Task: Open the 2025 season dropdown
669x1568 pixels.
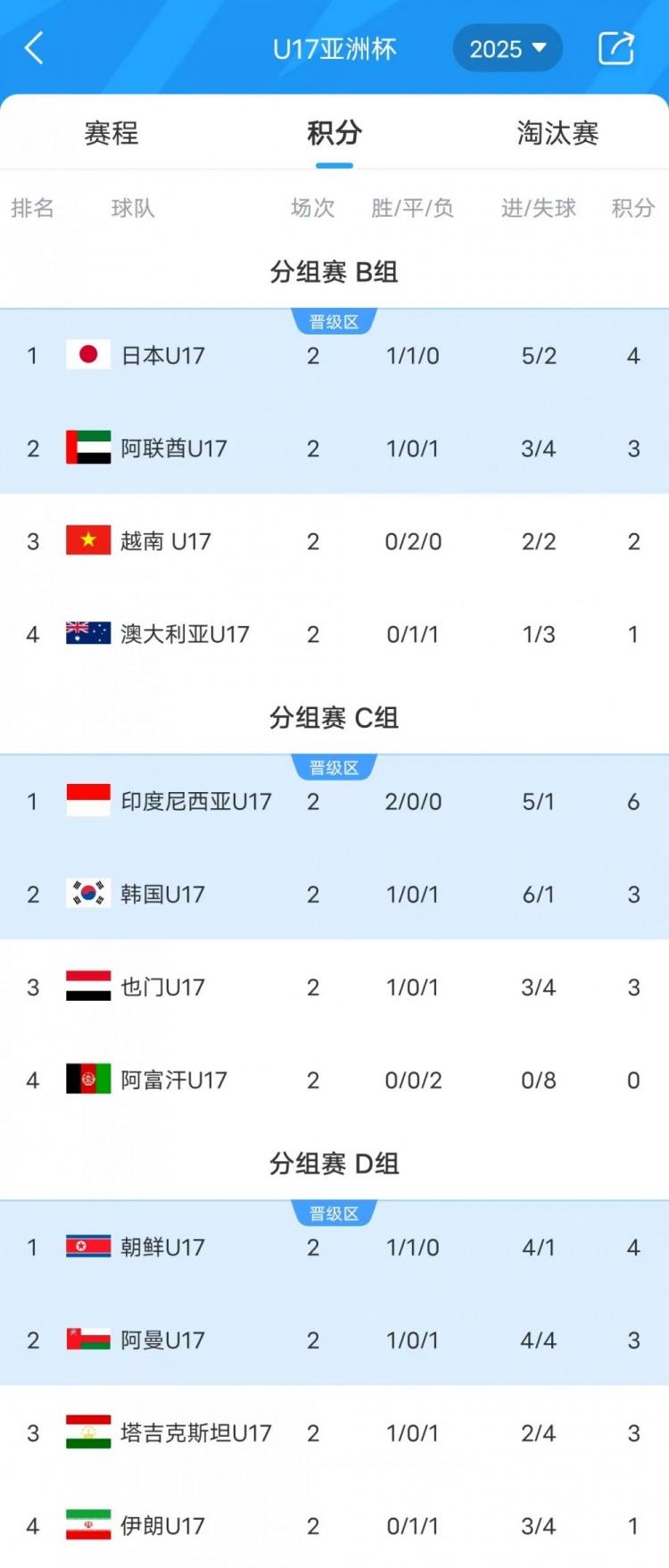Action: pyautogui.click(x=508, y=49)
